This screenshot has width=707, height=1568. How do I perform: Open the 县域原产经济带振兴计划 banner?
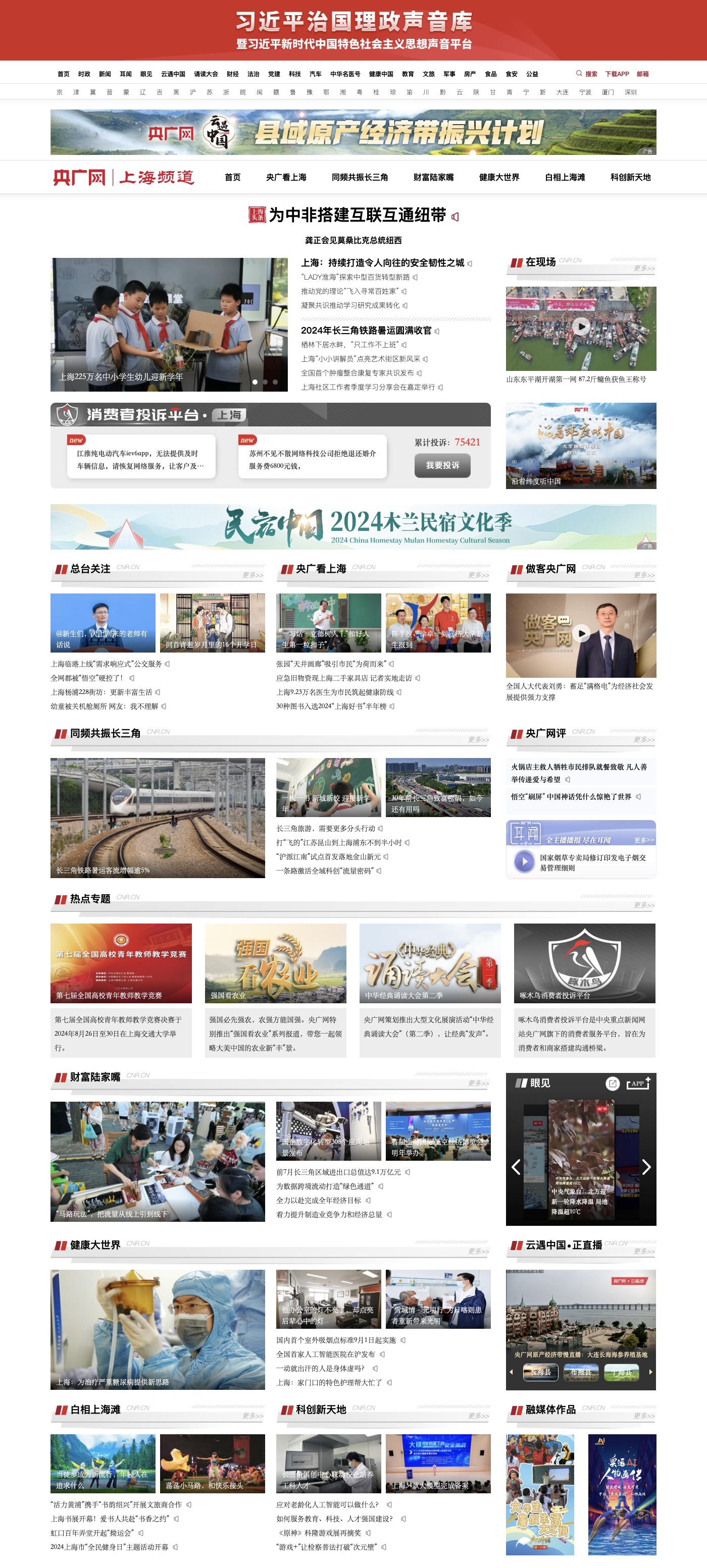coord(353,132)
